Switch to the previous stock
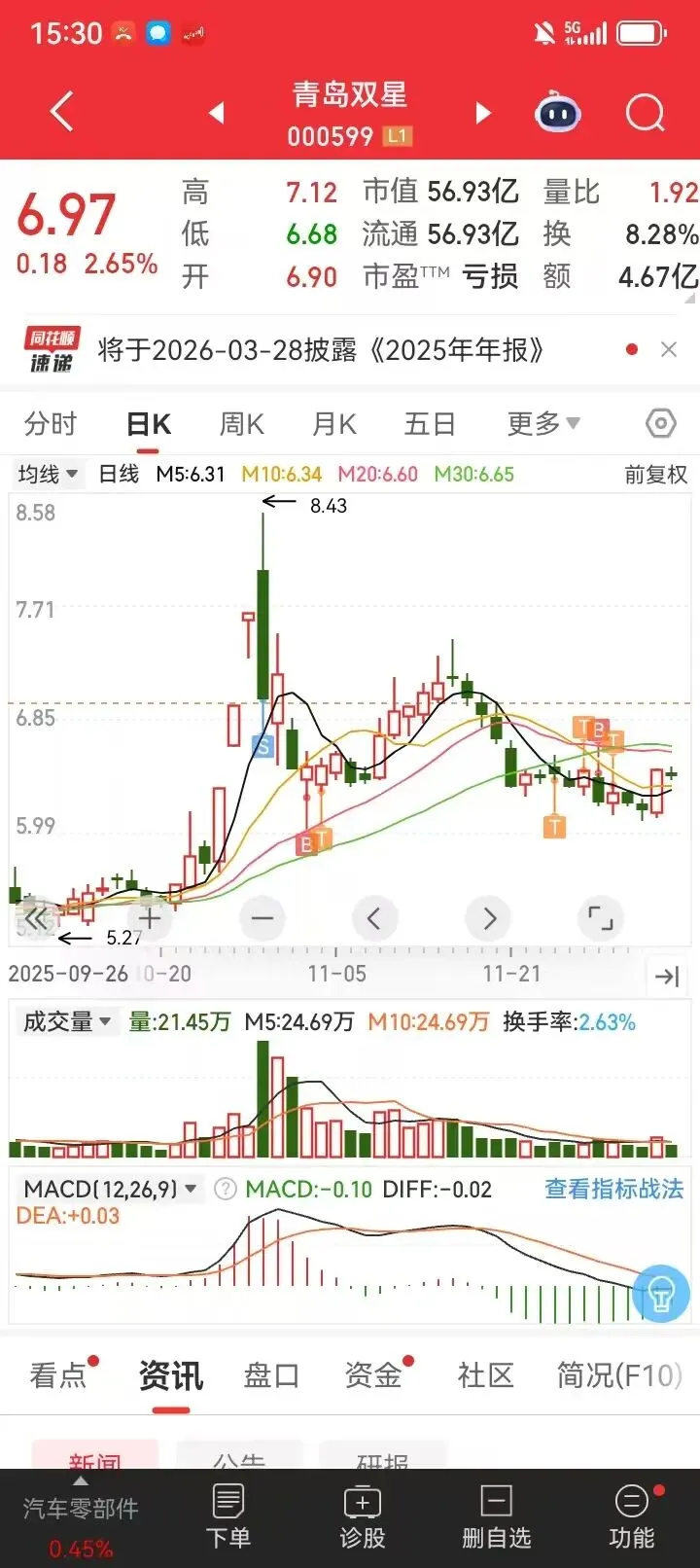 (x=217, y=113)
